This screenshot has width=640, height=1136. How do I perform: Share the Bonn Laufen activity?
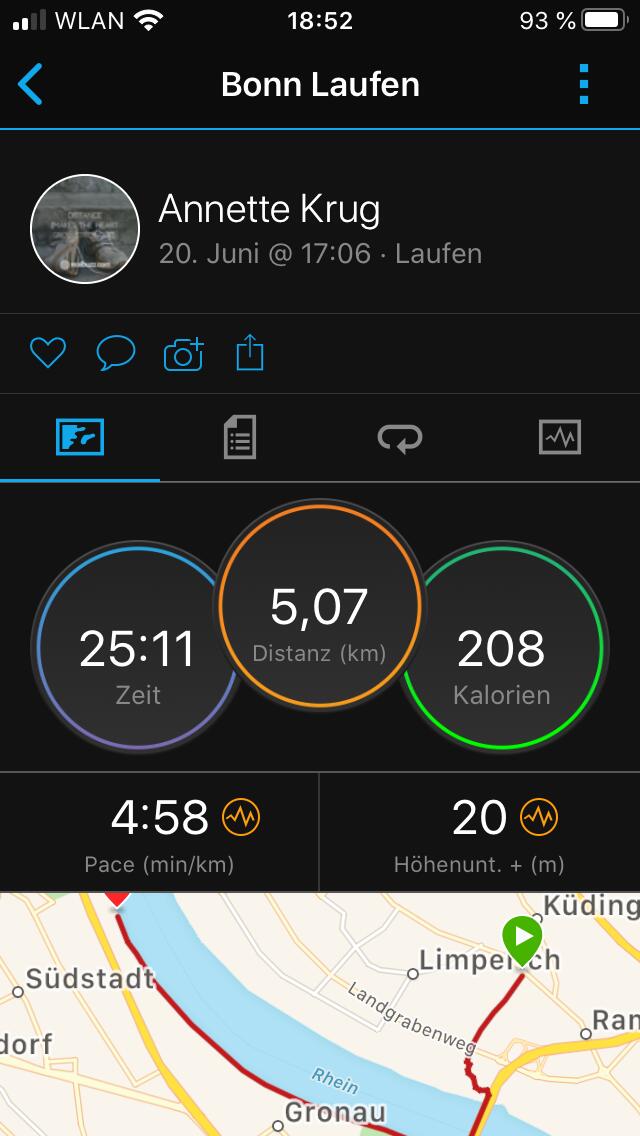[x=250, y=353]
